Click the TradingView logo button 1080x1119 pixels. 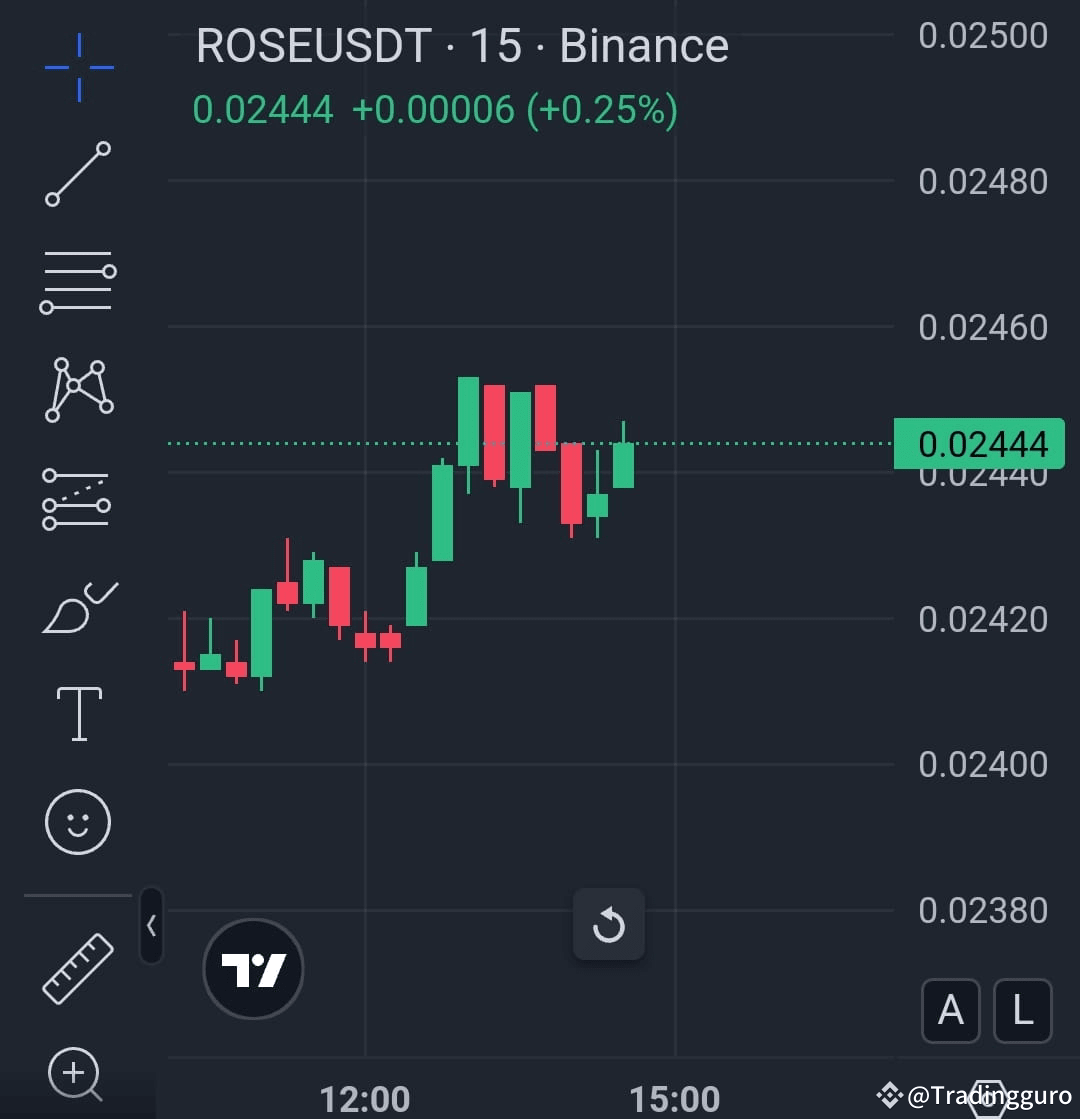pos(252,968)
